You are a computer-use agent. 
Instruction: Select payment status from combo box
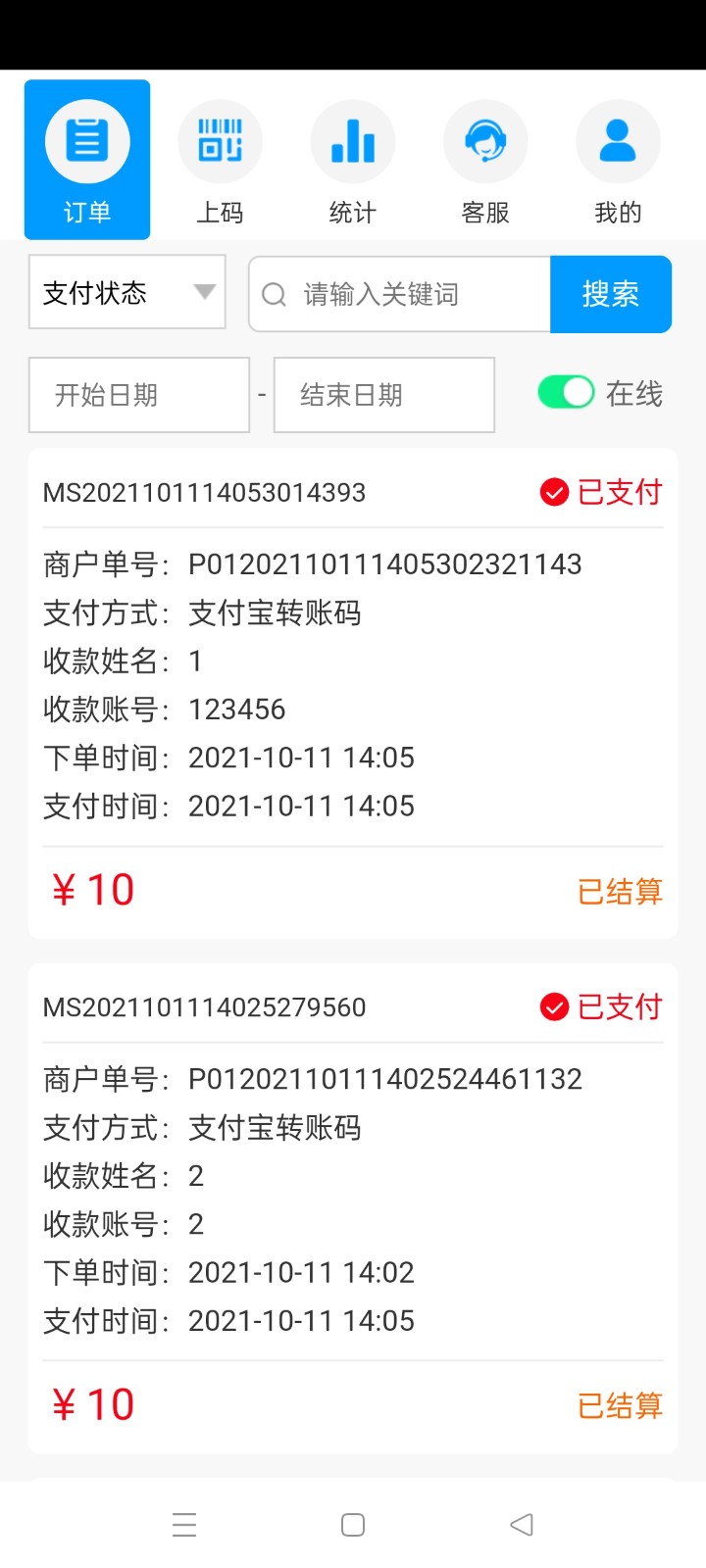[x=126, y=291]
